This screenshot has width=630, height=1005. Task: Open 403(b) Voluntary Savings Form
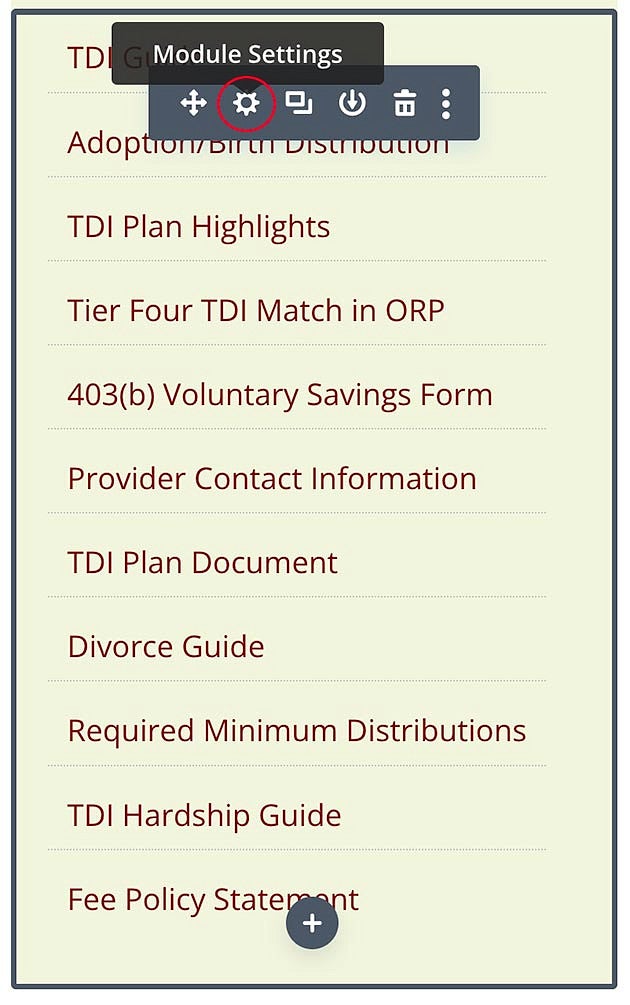(279, 395)
